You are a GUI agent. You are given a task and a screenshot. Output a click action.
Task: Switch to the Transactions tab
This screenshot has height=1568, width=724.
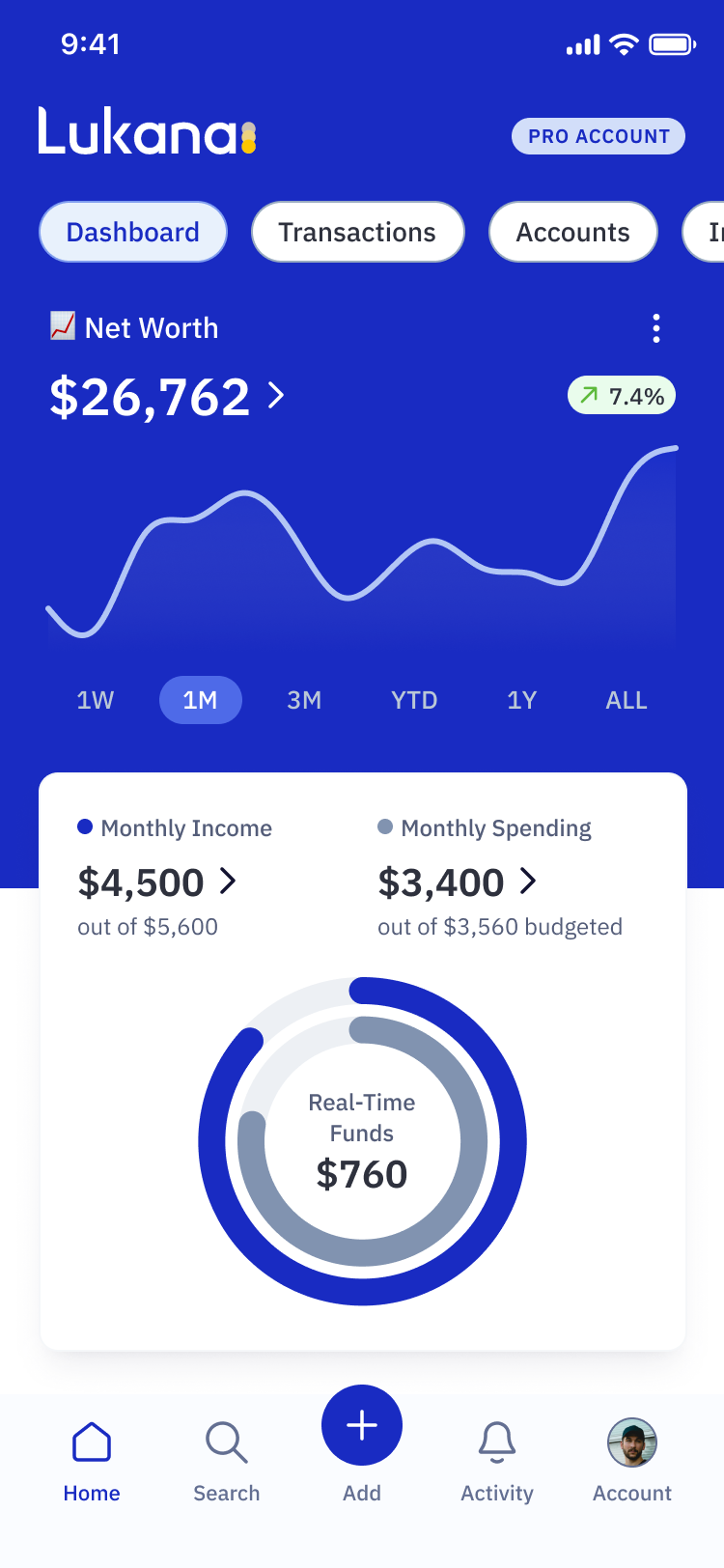[357, 232]
